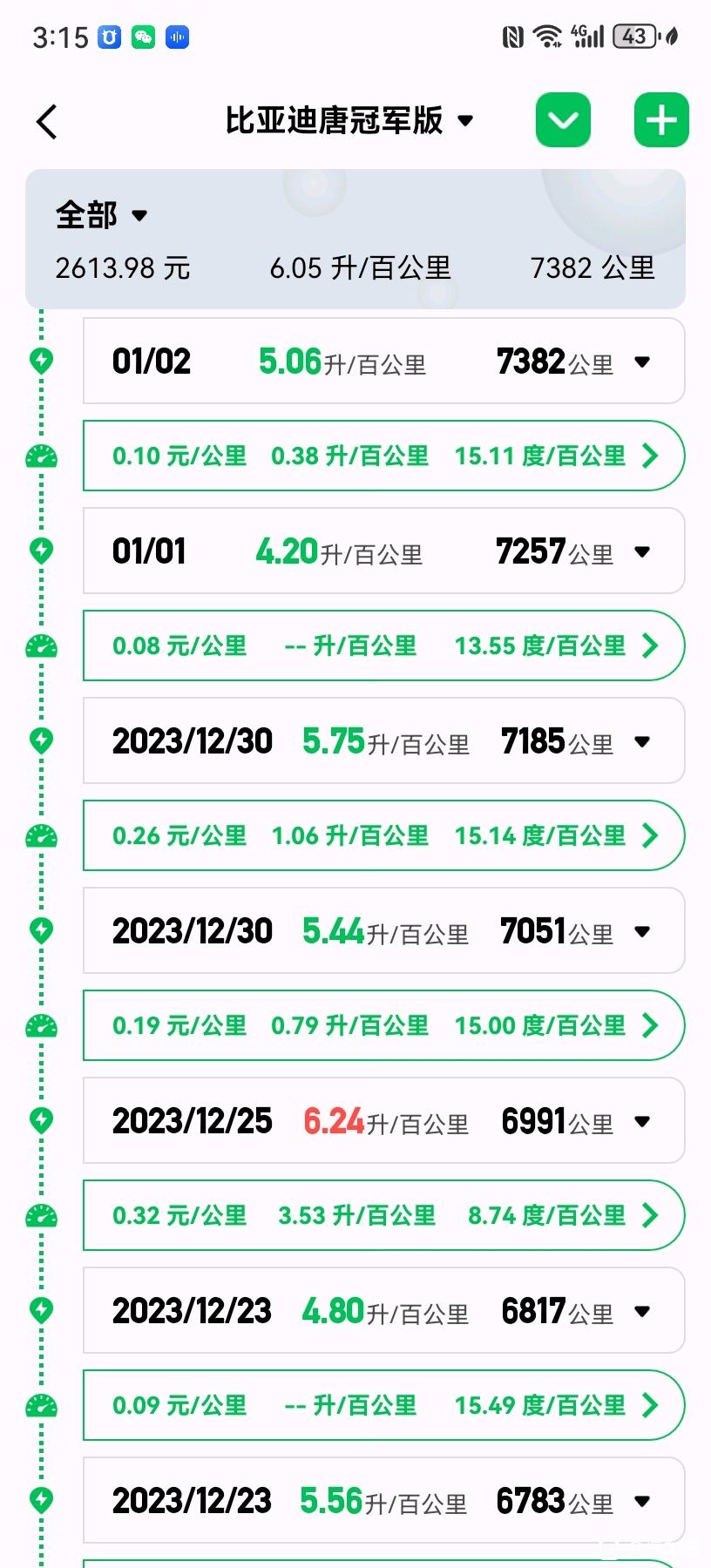Add a new record with the plus button
Viewport: 711px width, 1568px height.
(661, 120)
